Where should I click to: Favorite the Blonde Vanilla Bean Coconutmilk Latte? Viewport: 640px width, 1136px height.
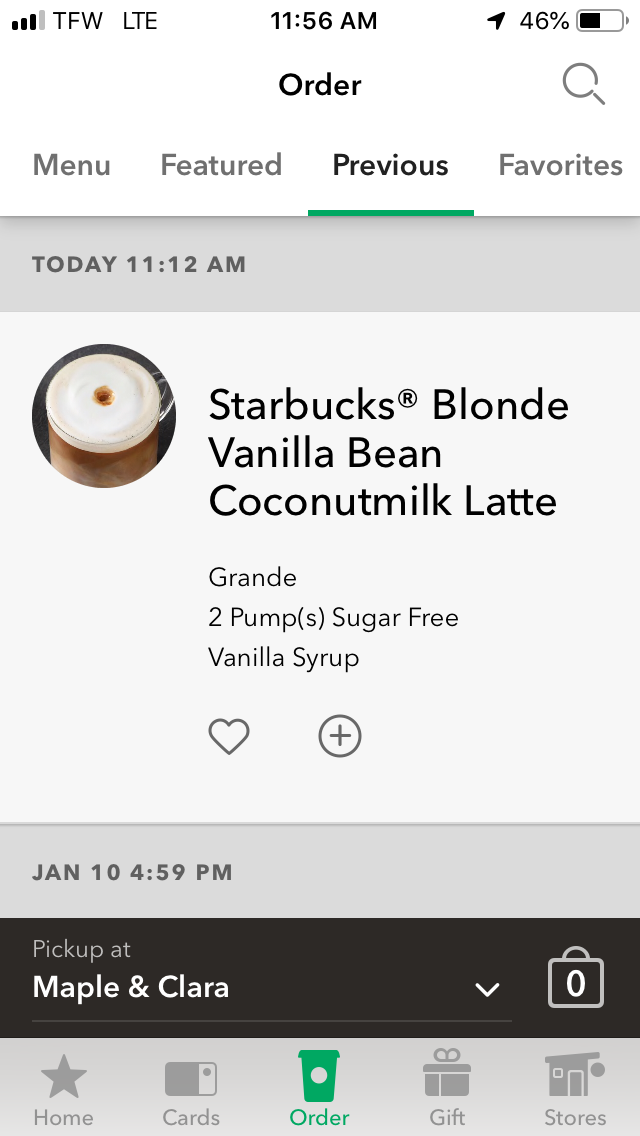click(x=229, y=737)
